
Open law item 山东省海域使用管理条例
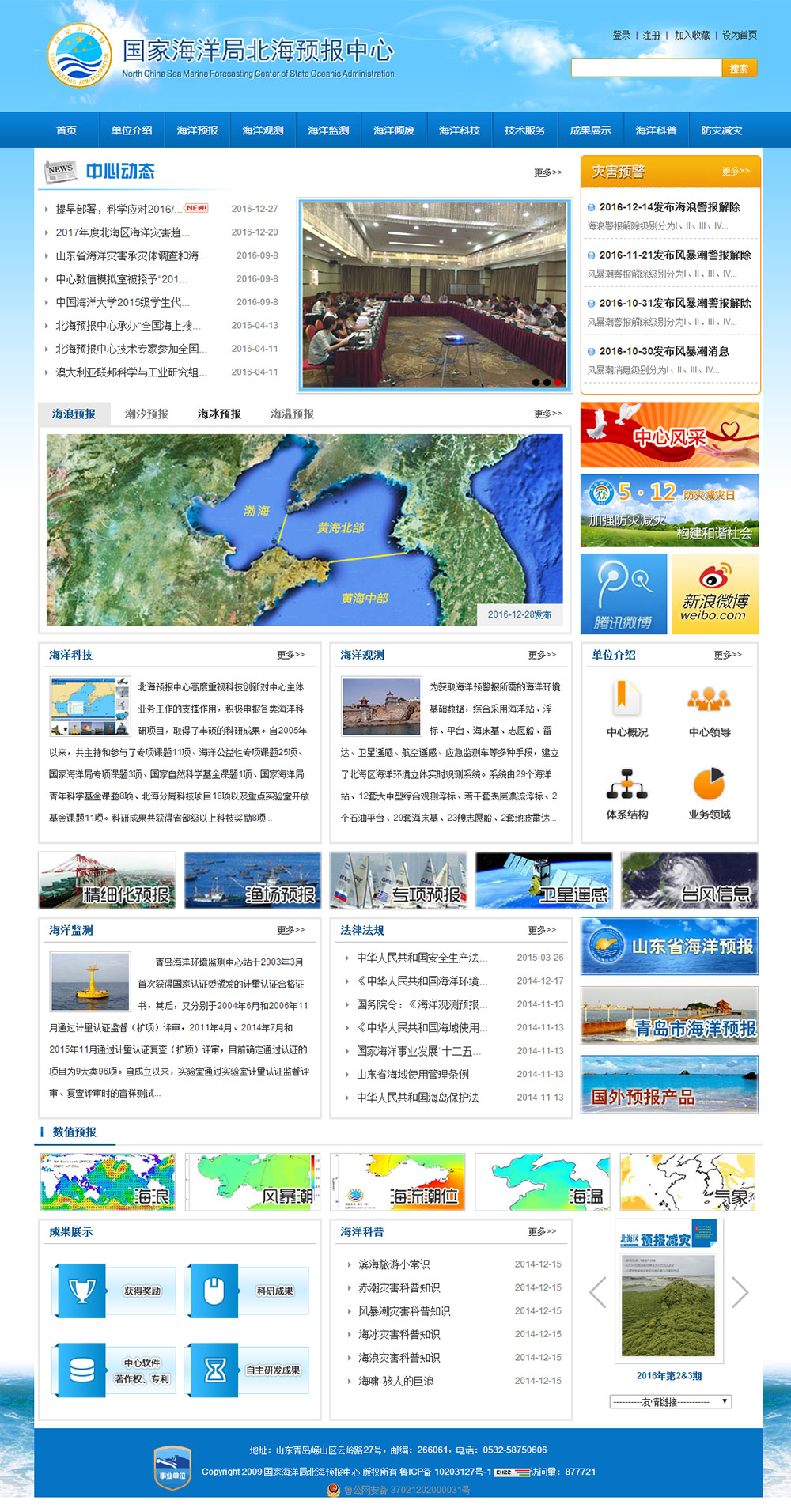point(412,1074)
